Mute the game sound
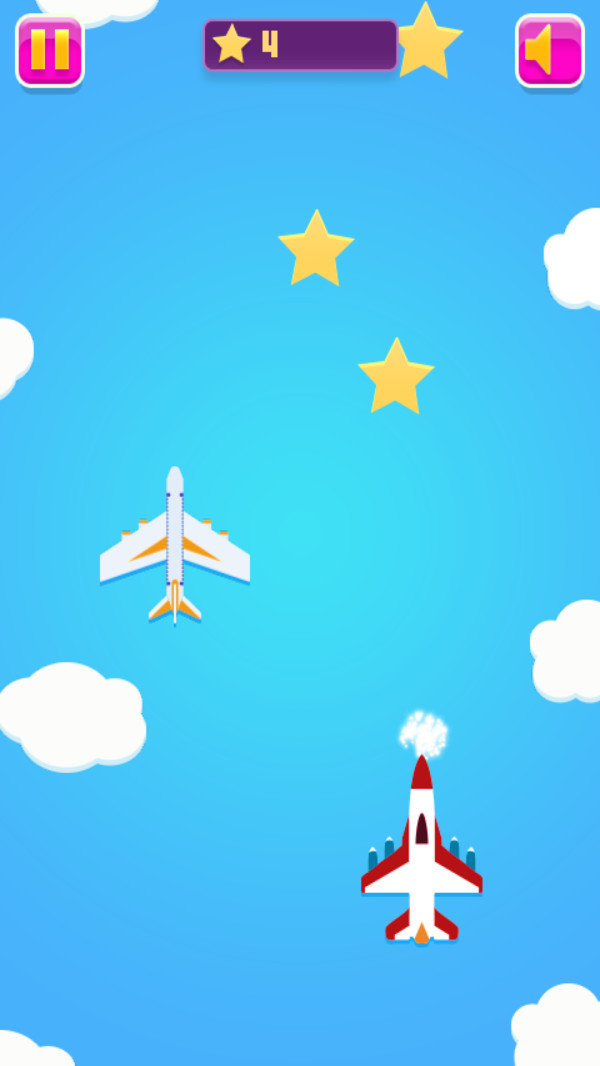This screenshot has height=1066, width=600. pyautogui.click(x=549, y=50)
